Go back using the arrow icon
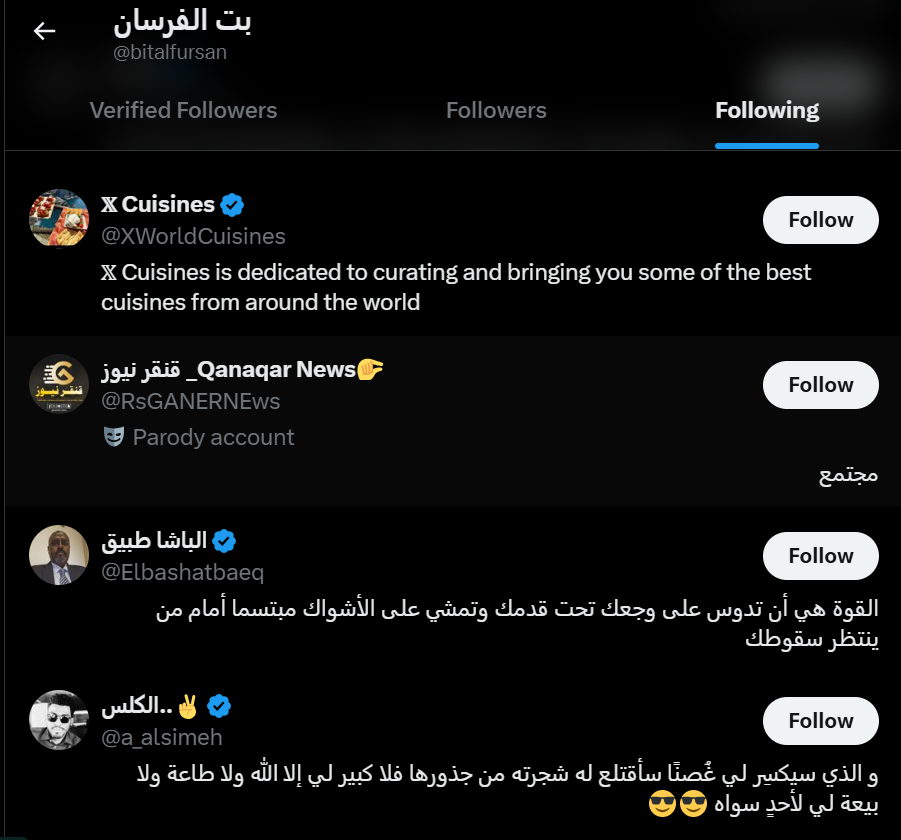Viewport: 901px width, 840px height. click(x=44, y=31)
